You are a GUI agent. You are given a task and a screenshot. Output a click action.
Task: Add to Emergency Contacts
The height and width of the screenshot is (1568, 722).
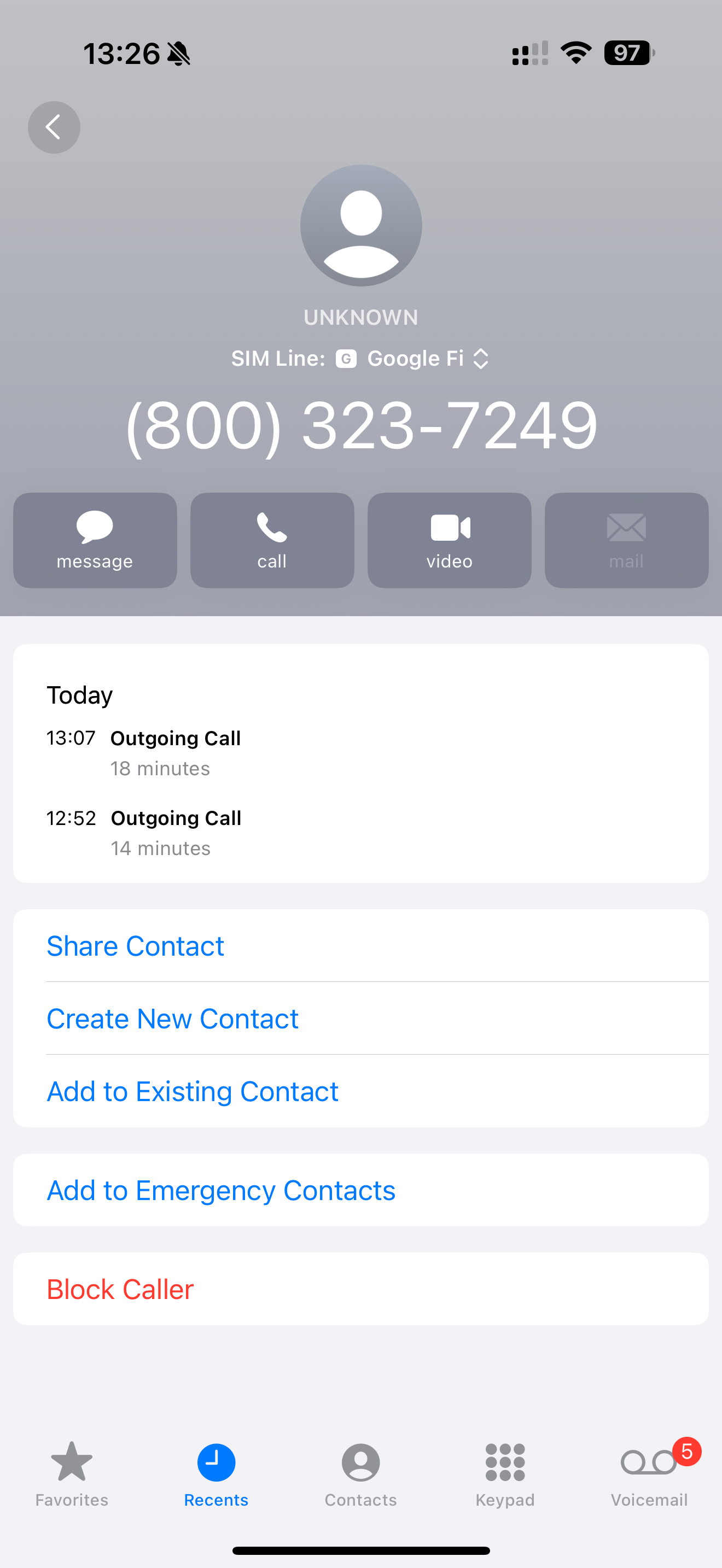tap(221, 1190)
